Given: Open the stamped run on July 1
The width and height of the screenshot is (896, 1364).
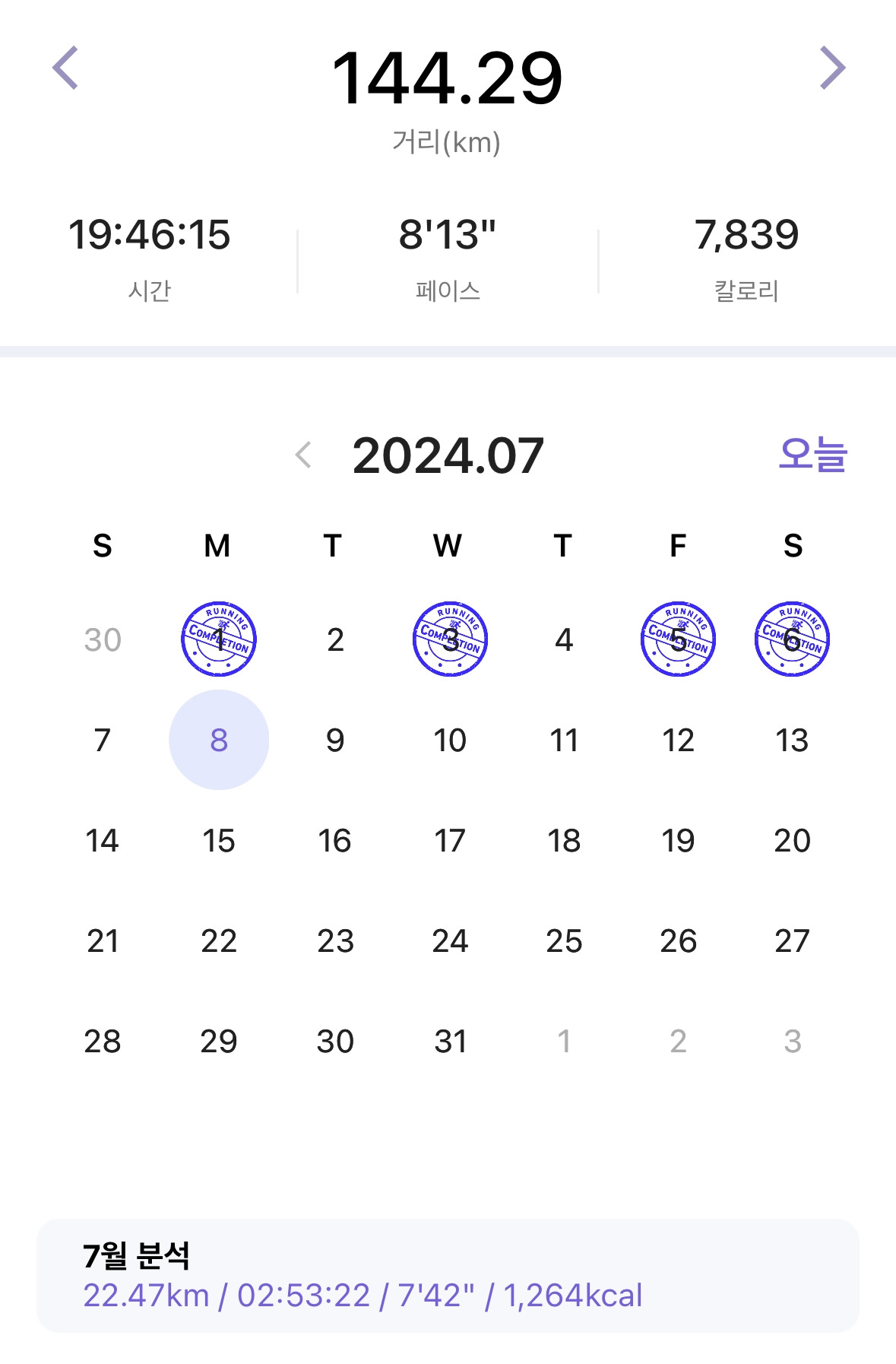Looking at the screenshot, I should [219, 639].
